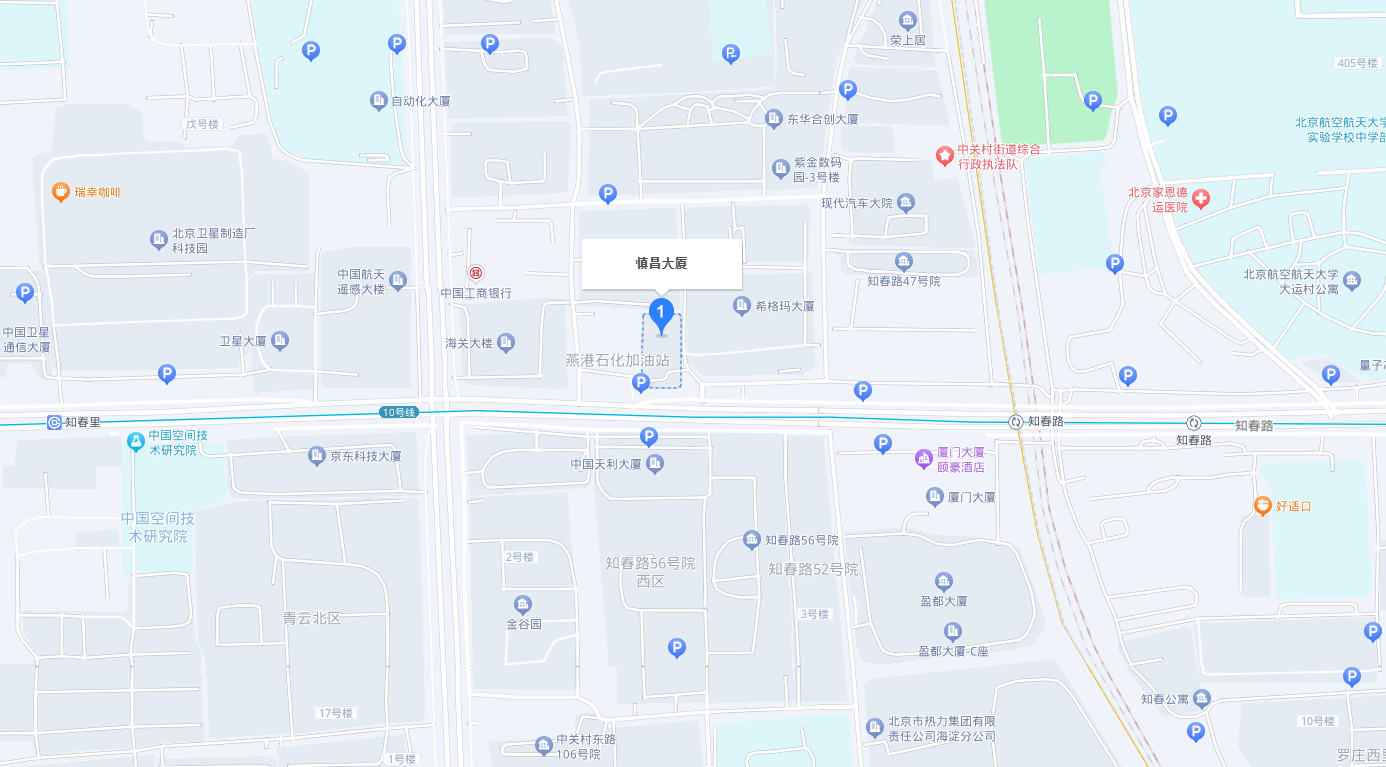Tap the 瑞幸咖啡 coffee shop marker
Image resolution: width=1386 pixels, height=767 pixels.
coord(61,192)
